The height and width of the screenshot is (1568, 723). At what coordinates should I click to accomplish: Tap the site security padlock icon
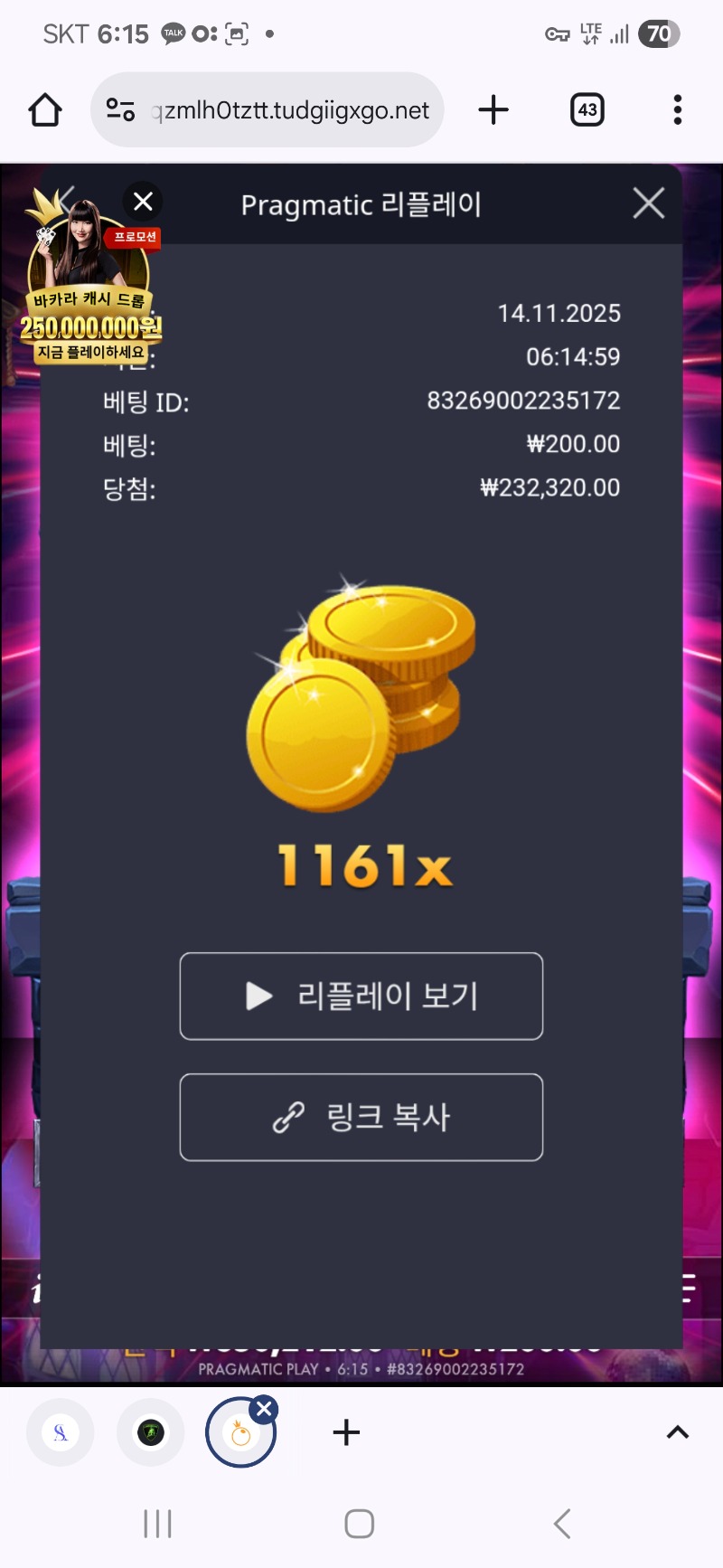[118, 109]
